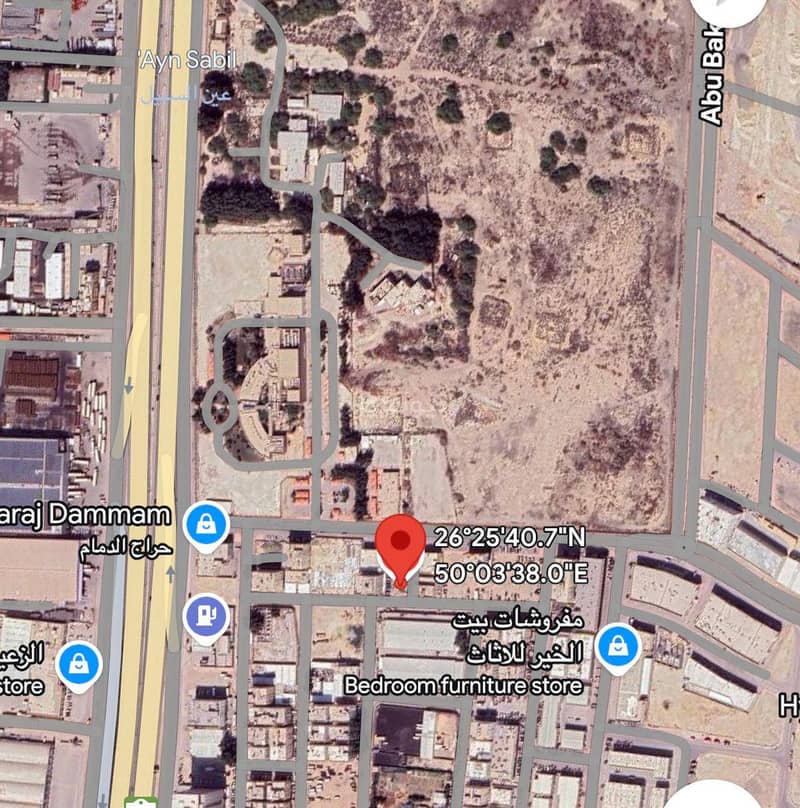Tap the red dropped location pin
The width and height of the screenshot is (800, 808).
click(x=401, y=545)
